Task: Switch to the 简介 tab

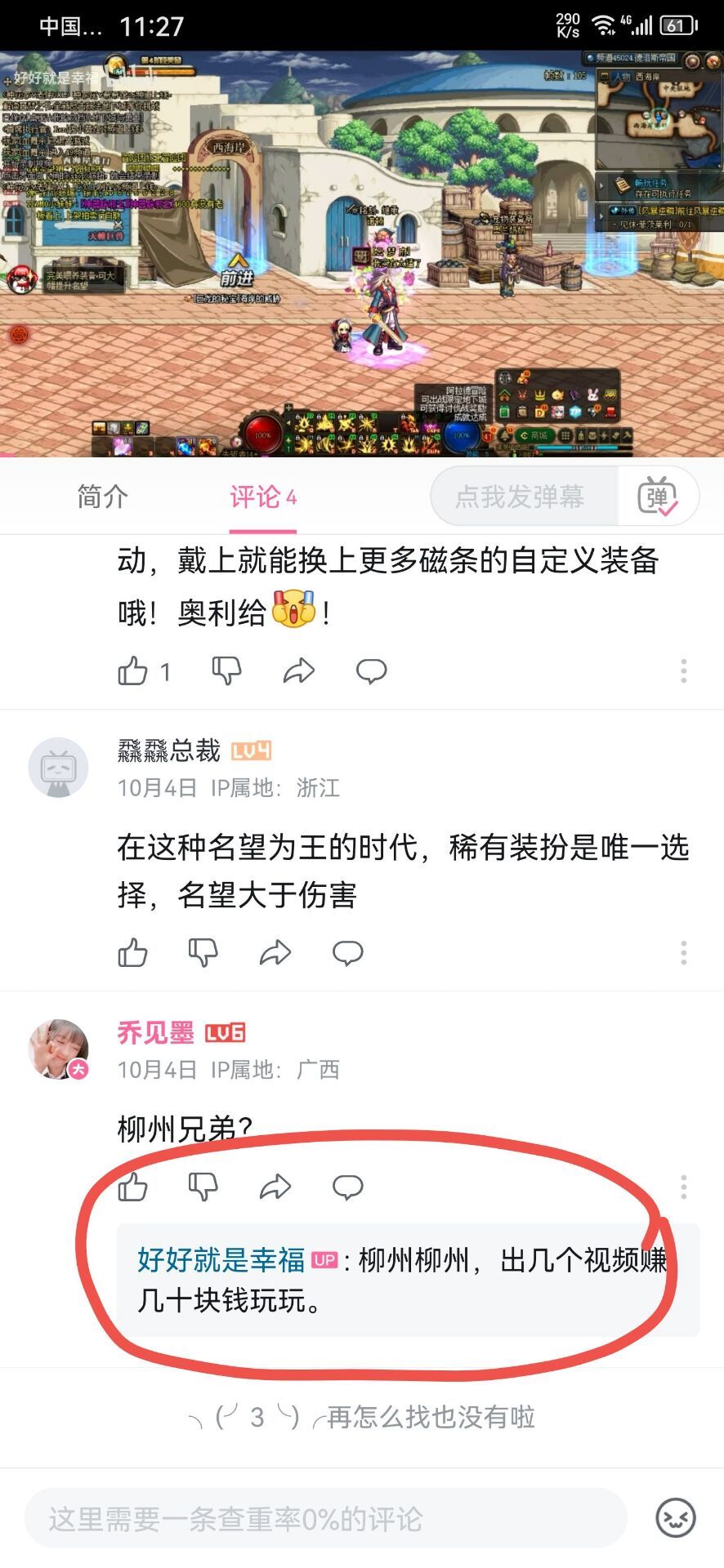Action: pos(102,496)
